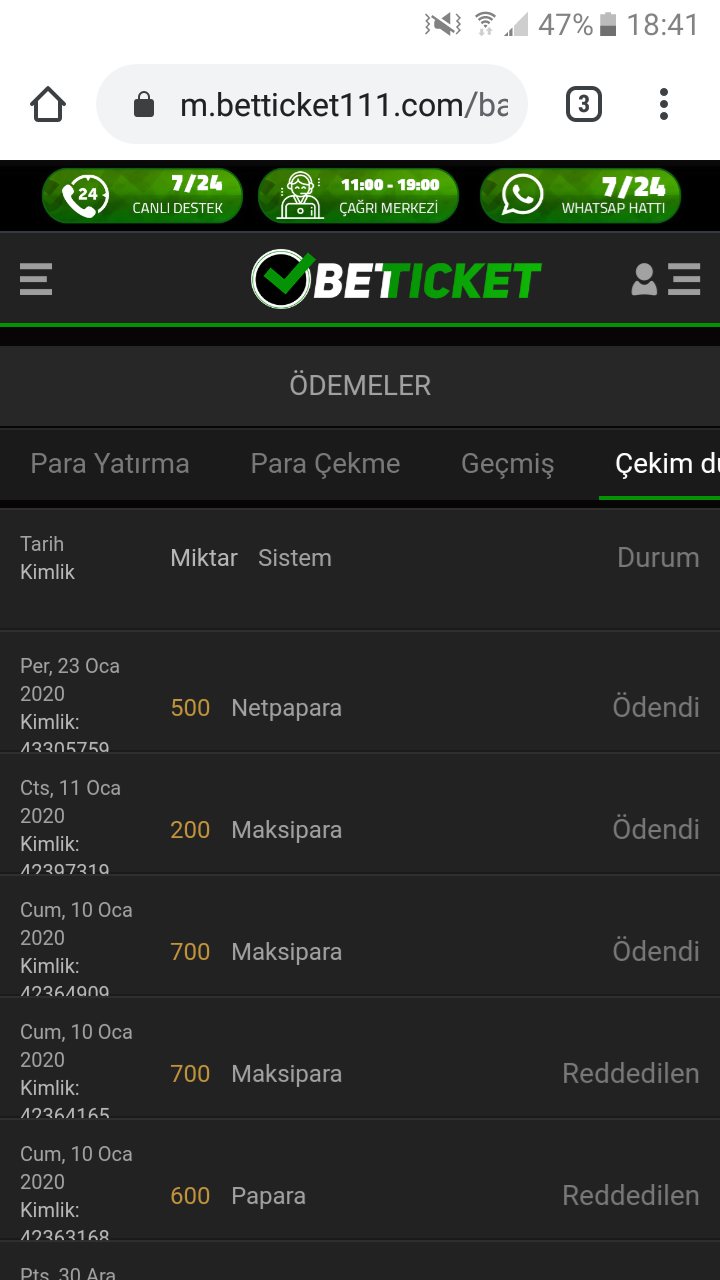The image size is (720, 1280).
Task: Open the hamburger navigation menu
Action: [36, 279]
